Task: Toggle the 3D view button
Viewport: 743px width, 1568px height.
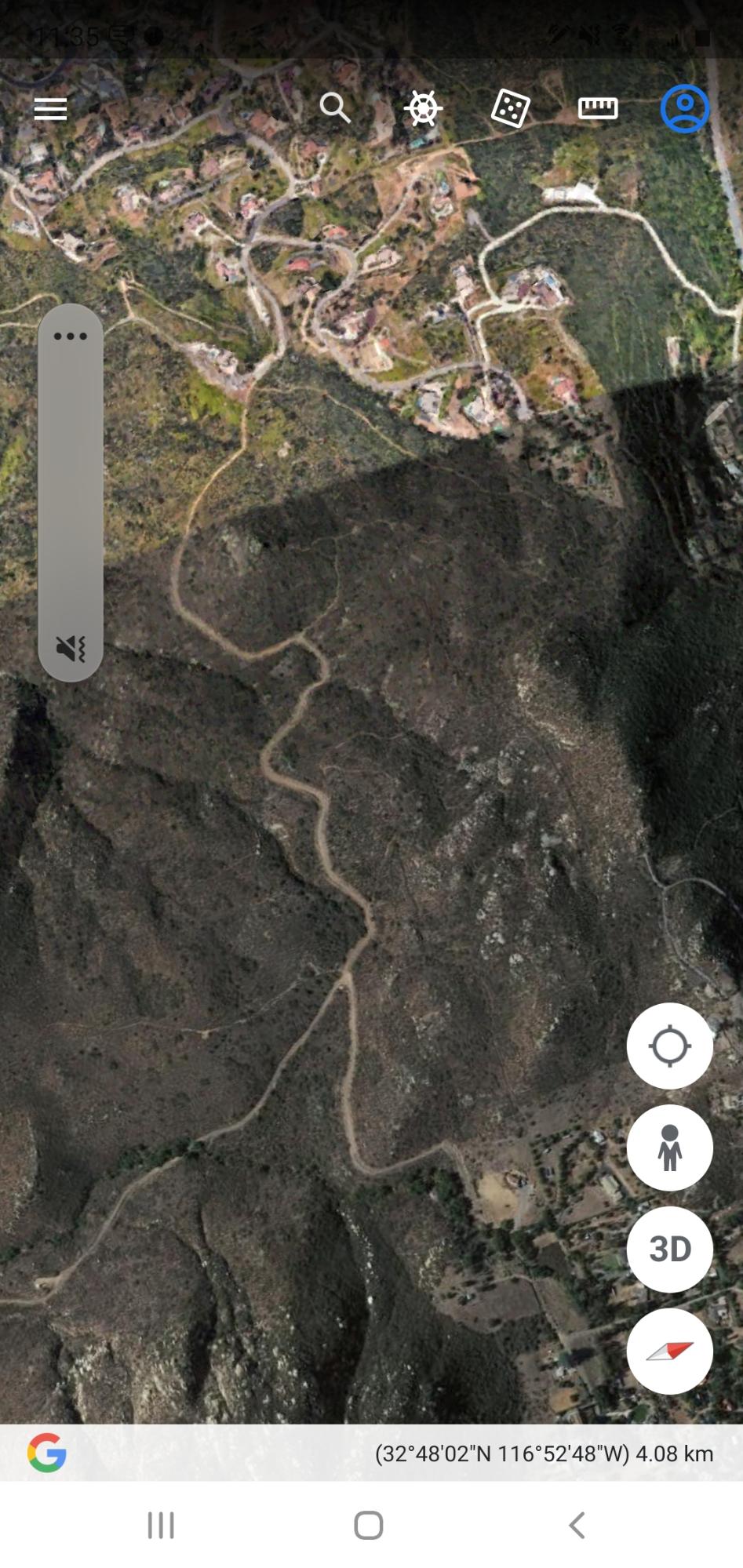Action: click(x=669, y=1249)
